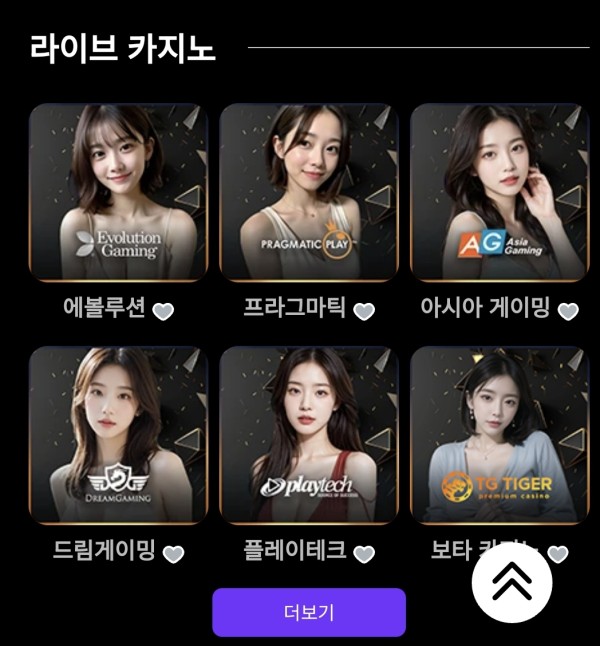Open the Asia Gaming tile
The height and width of the screenshot is (646, 600).
(499, 192)
